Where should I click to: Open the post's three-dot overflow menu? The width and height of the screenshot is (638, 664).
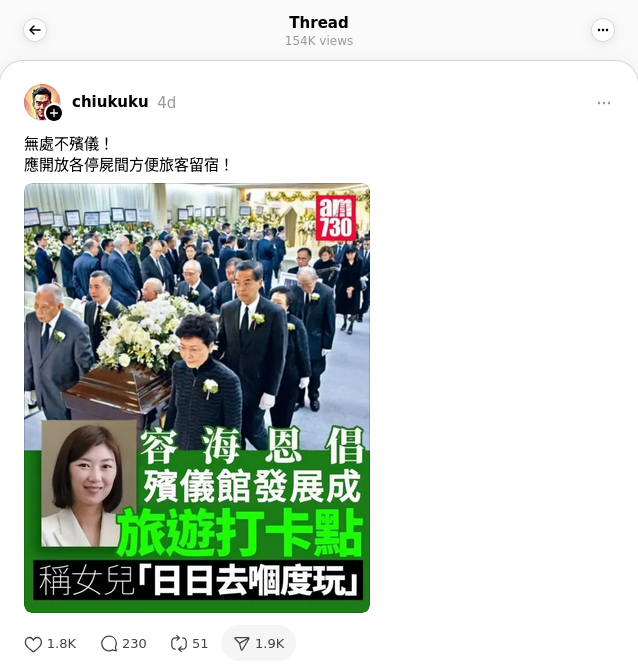(x=603, y=103)
